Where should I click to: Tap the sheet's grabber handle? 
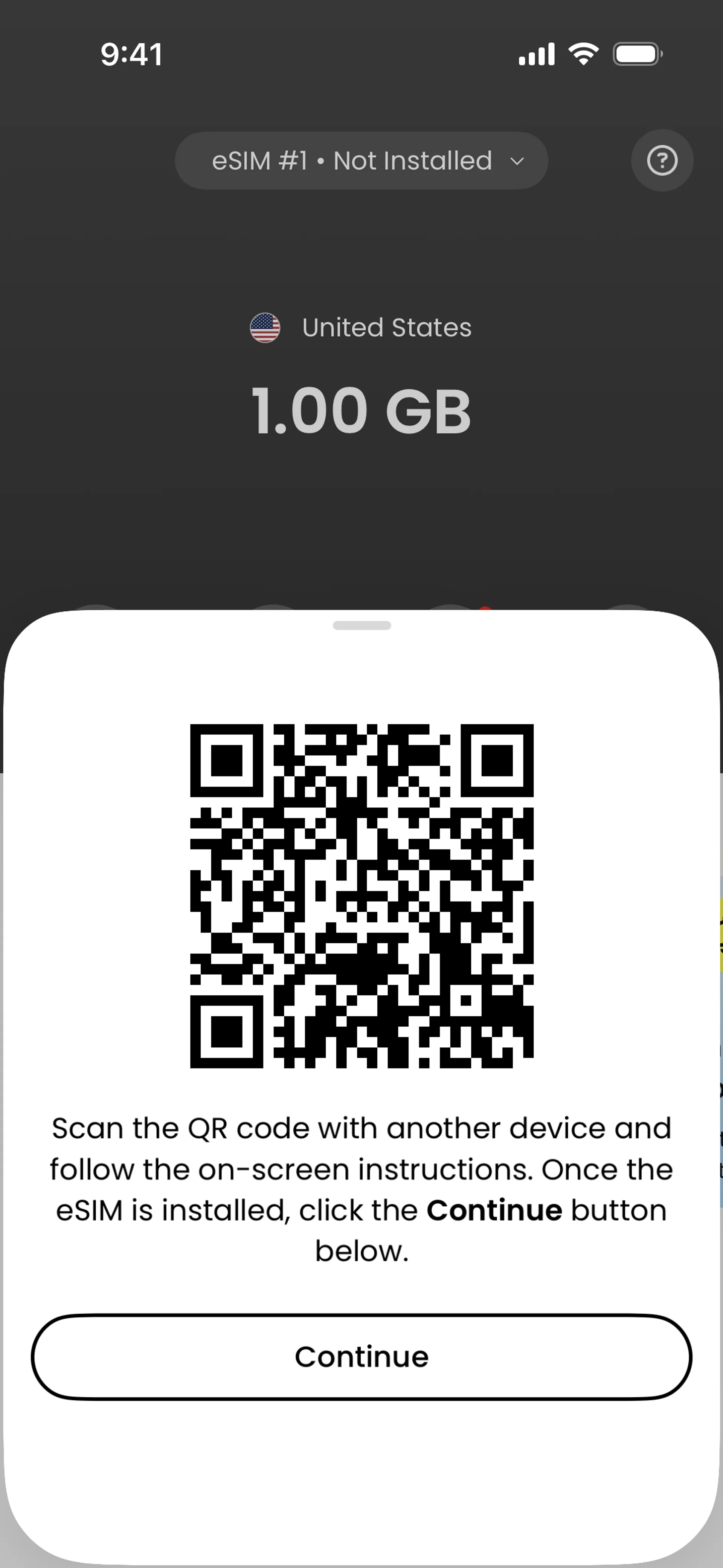point(361,625)
